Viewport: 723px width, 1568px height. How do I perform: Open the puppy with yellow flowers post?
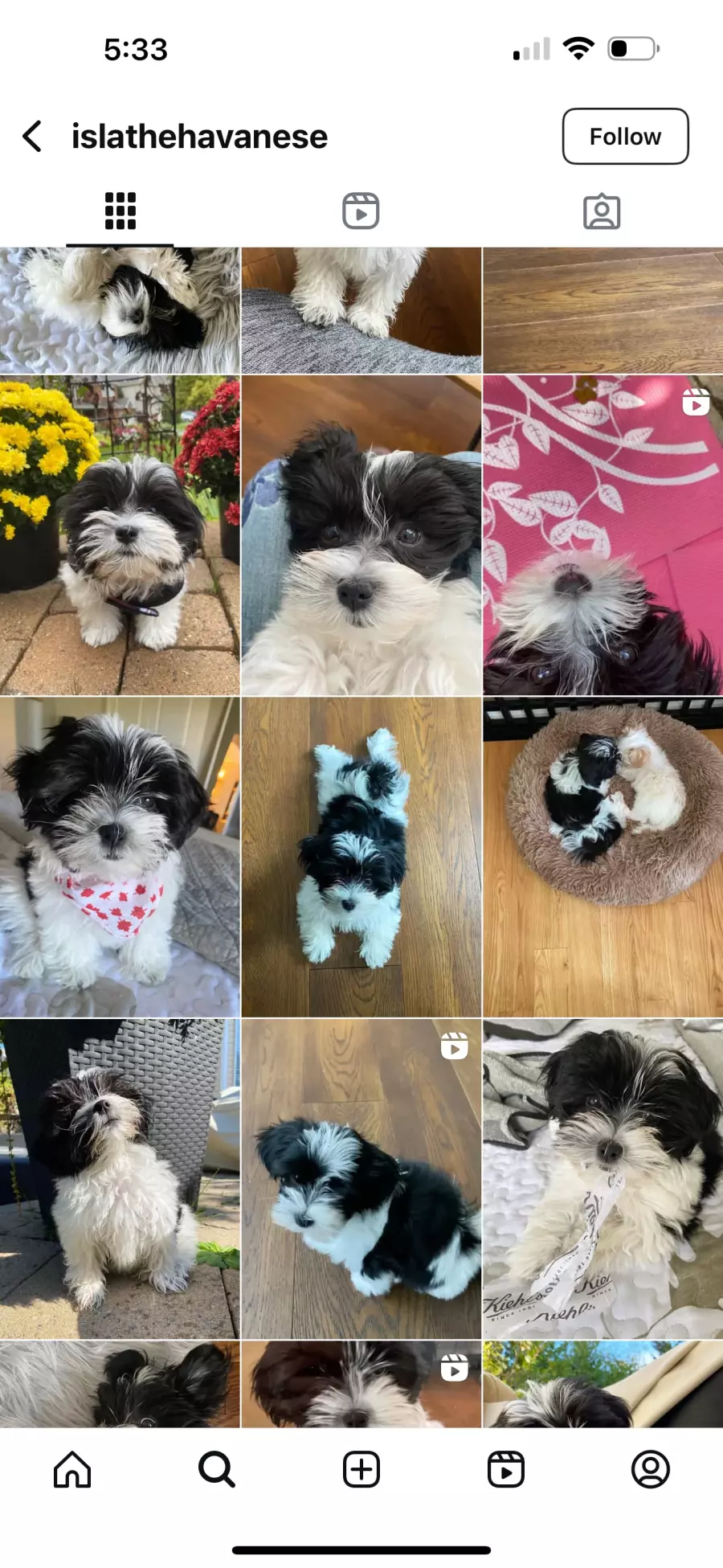tap(120, 535)
